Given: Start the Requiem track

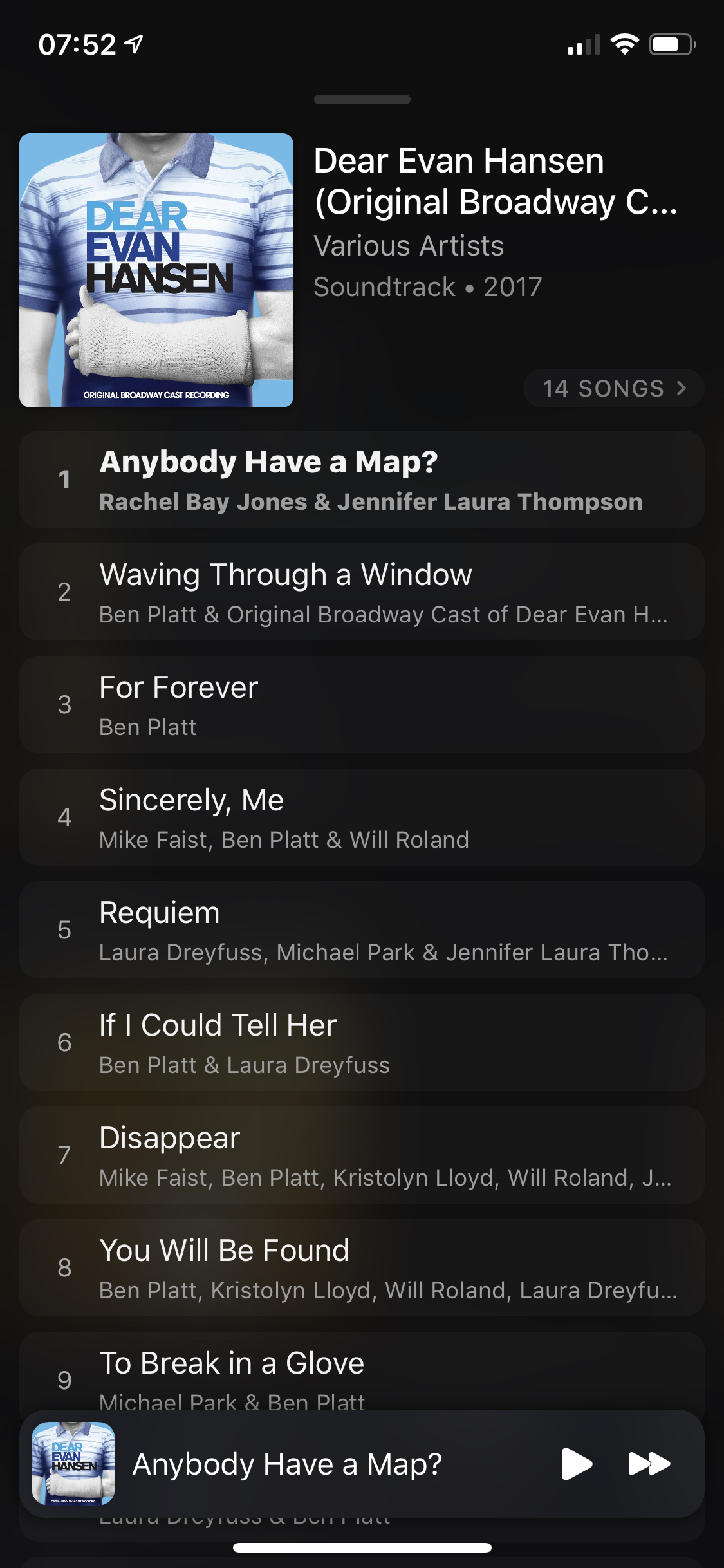Looking at the screenshot, I should pos(362,930).
